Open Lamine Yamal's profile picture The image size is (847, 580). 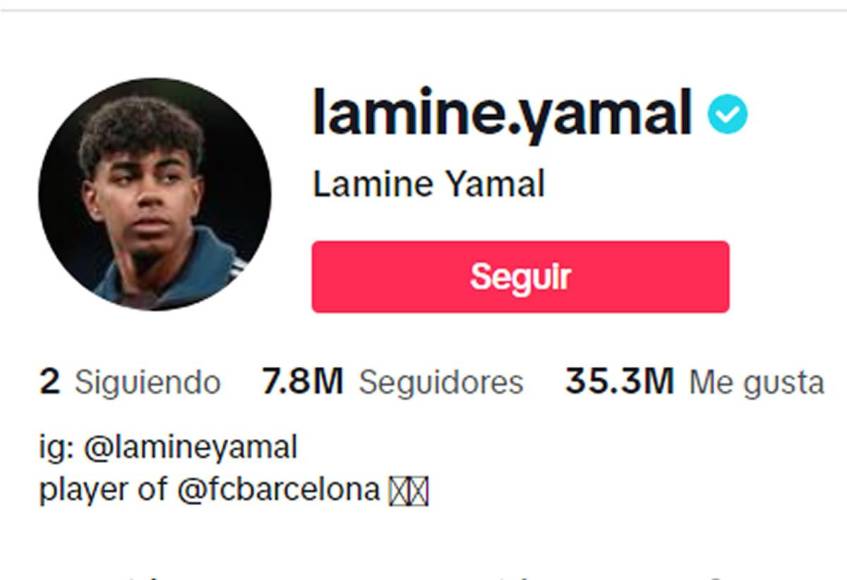[154, 194]
